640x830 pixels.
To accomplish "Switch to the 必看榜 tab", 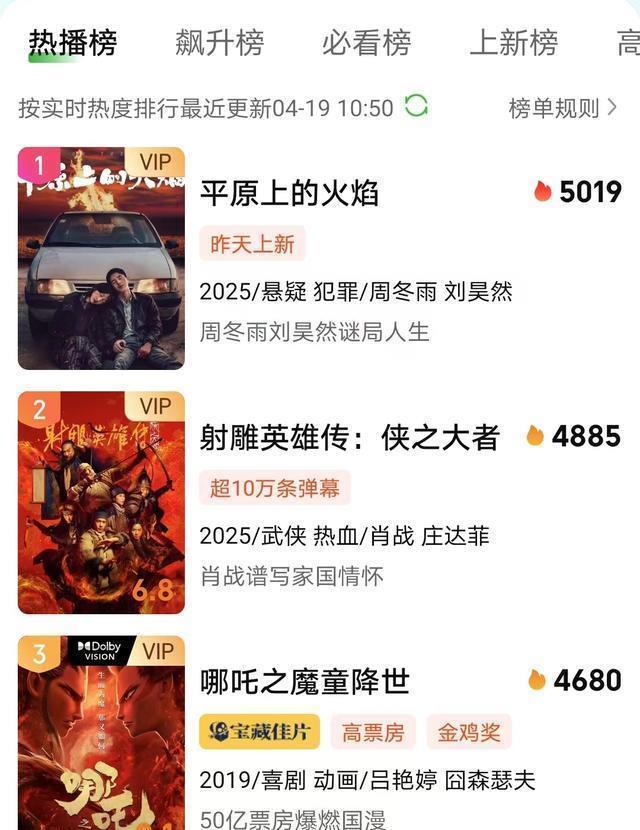I will pyautogui.click(x=366, y=43).
